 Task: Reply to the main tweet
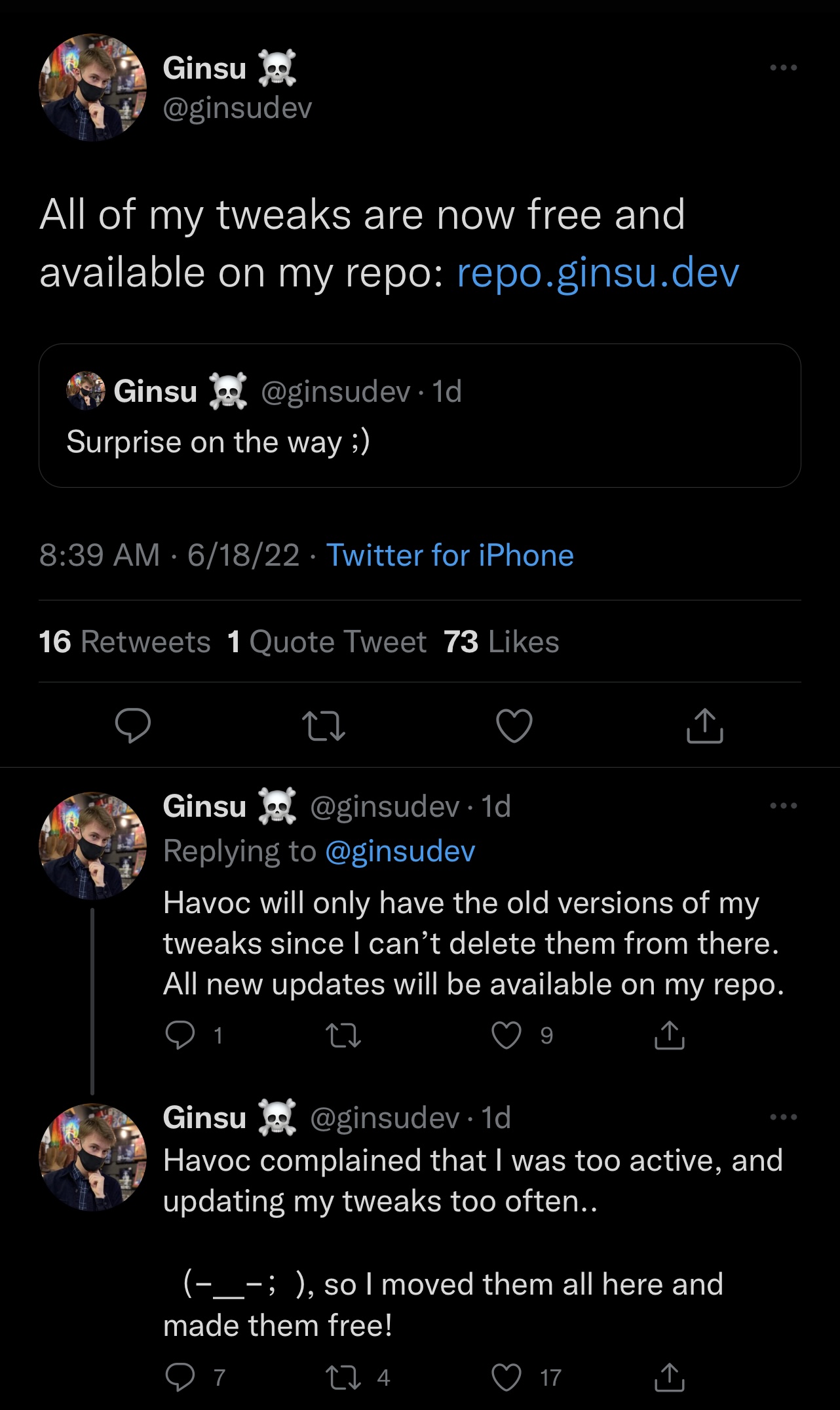click(133, 726)
